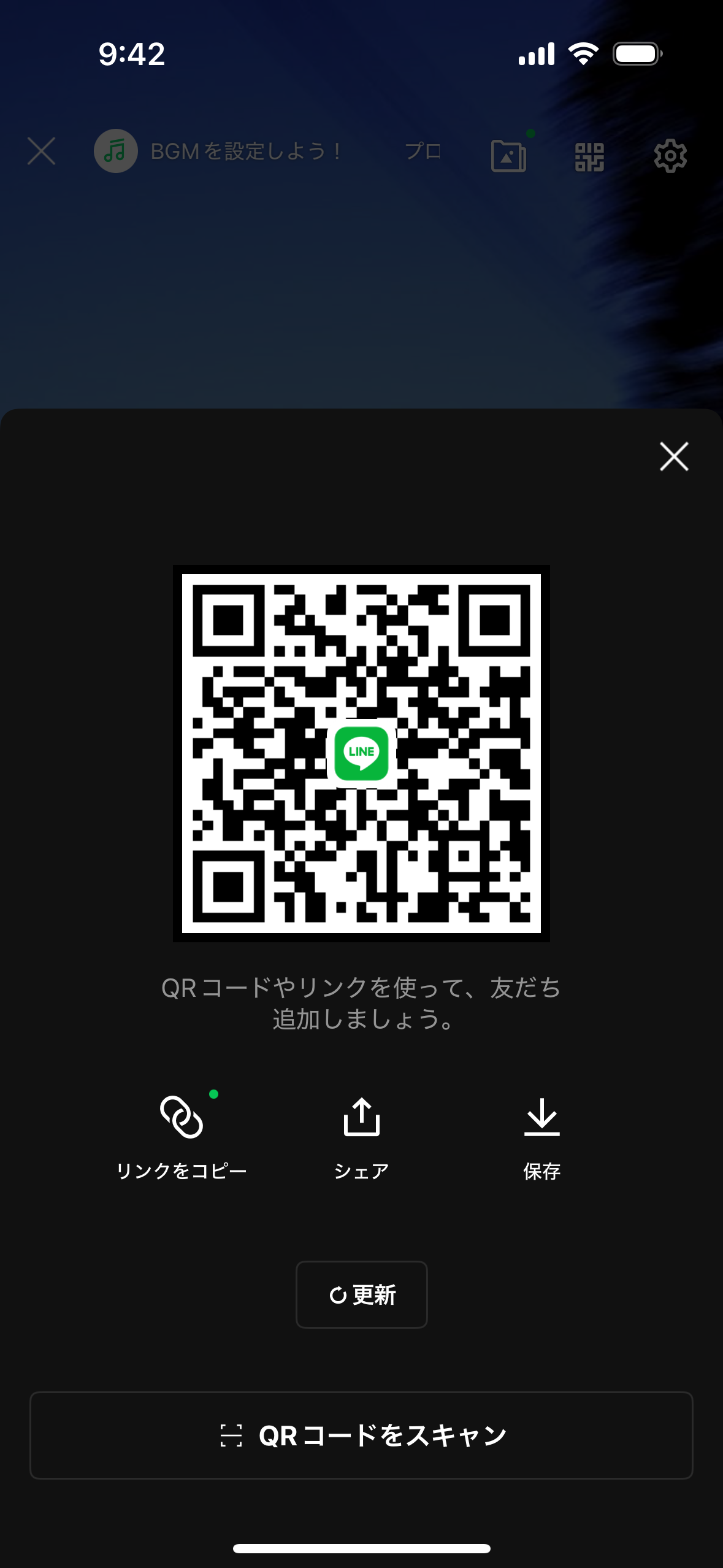Image resolution: width=723 pixels, height=1568 pixels.
Task: Copy the friend-add link (リンクをコピー)
Action: (x=182, y=1135)
